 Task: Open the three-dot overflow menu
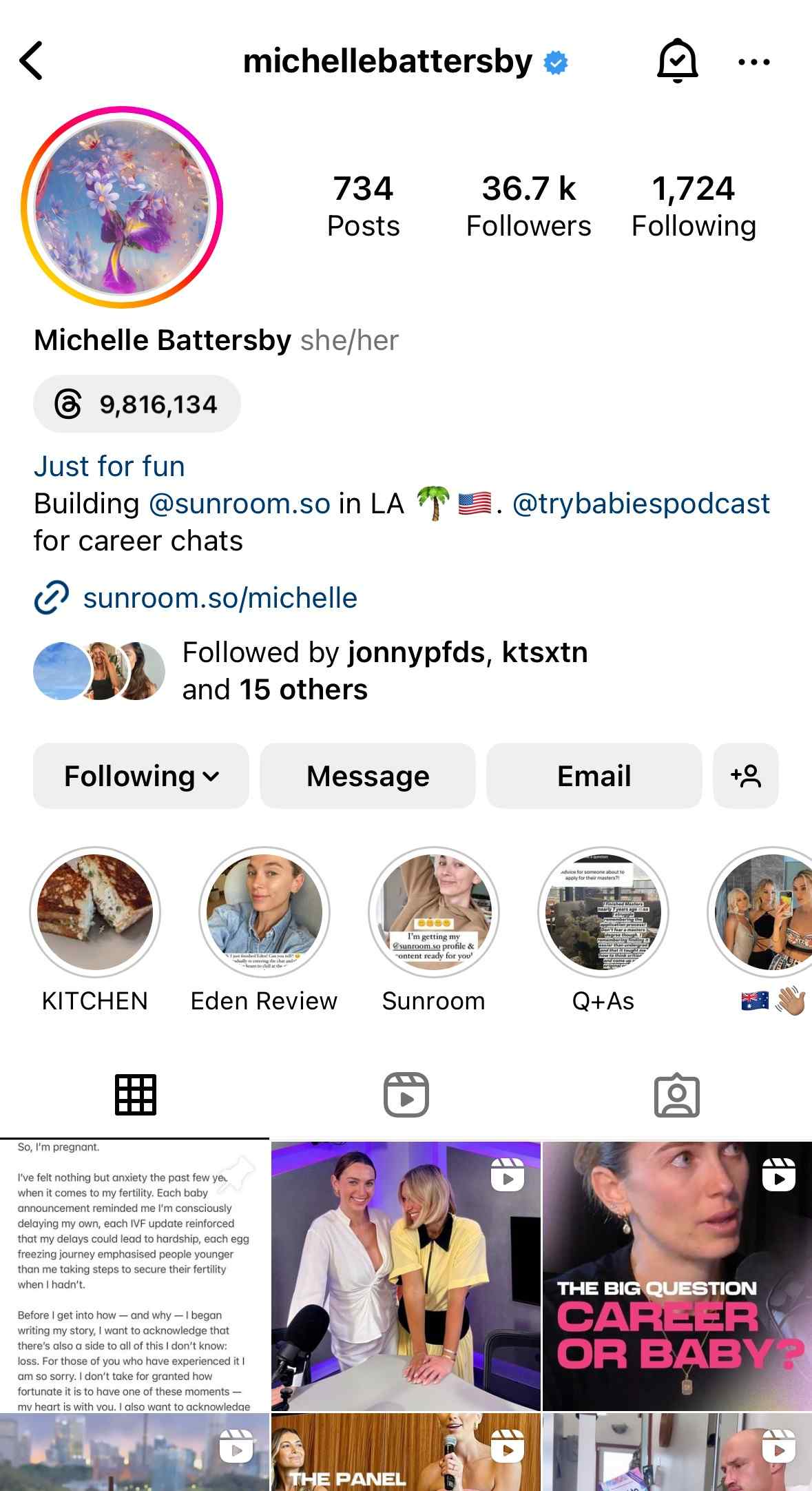753,62
